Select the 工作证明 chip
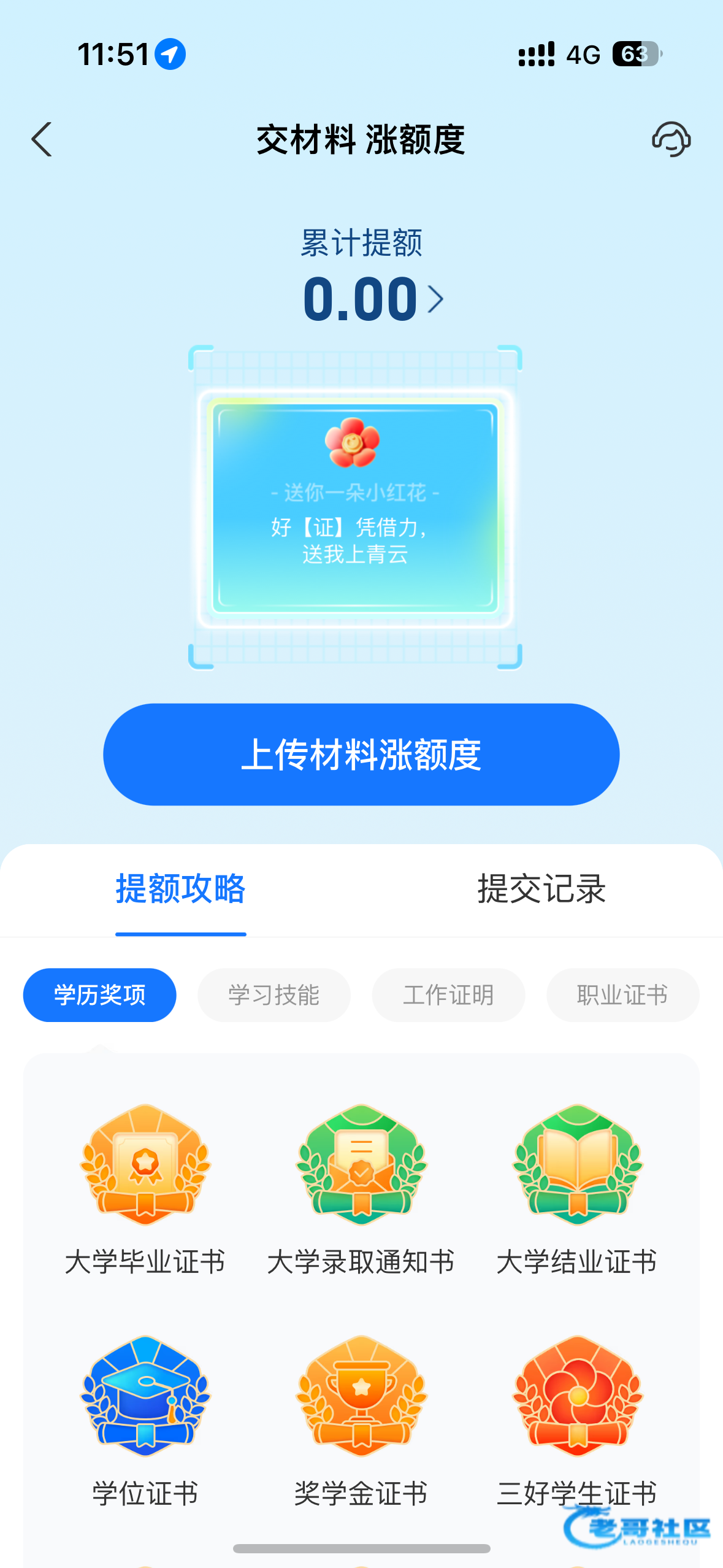723x1568 pixels. 448,994
